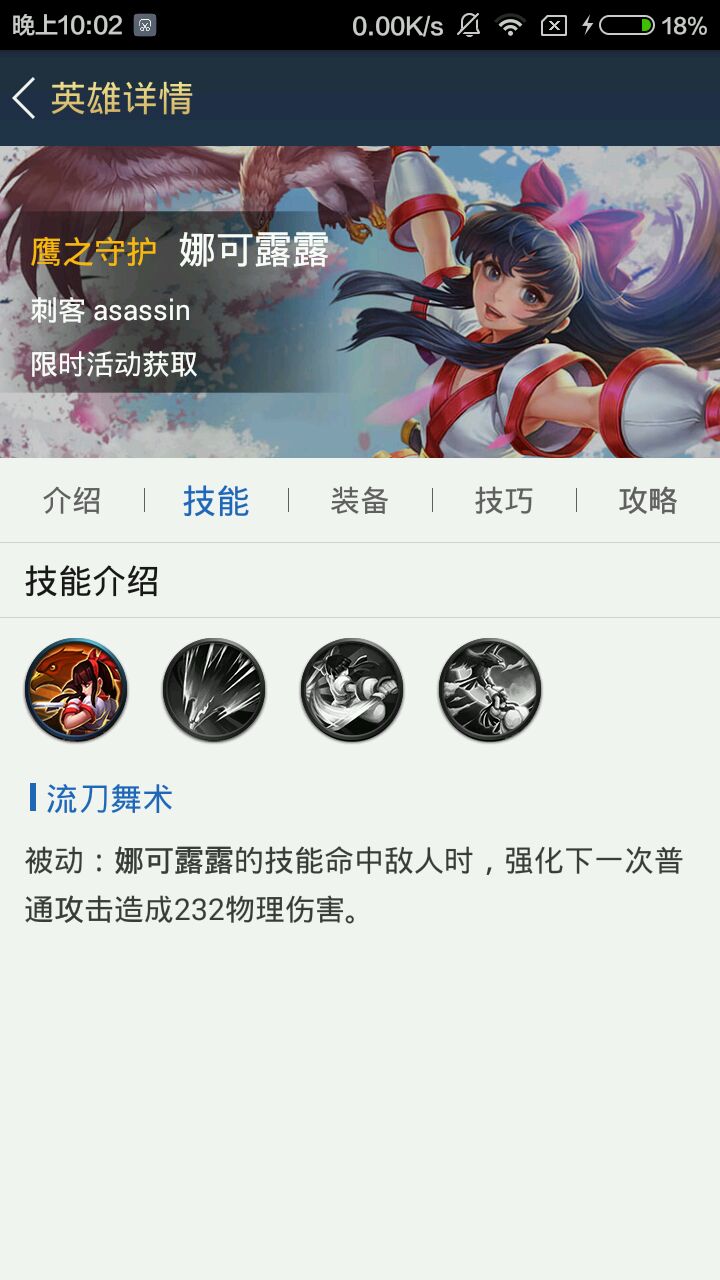The width and height of the screenshot is (720, 1280).
Task: Select the colored passive skill icon
Action: [76, 690]
